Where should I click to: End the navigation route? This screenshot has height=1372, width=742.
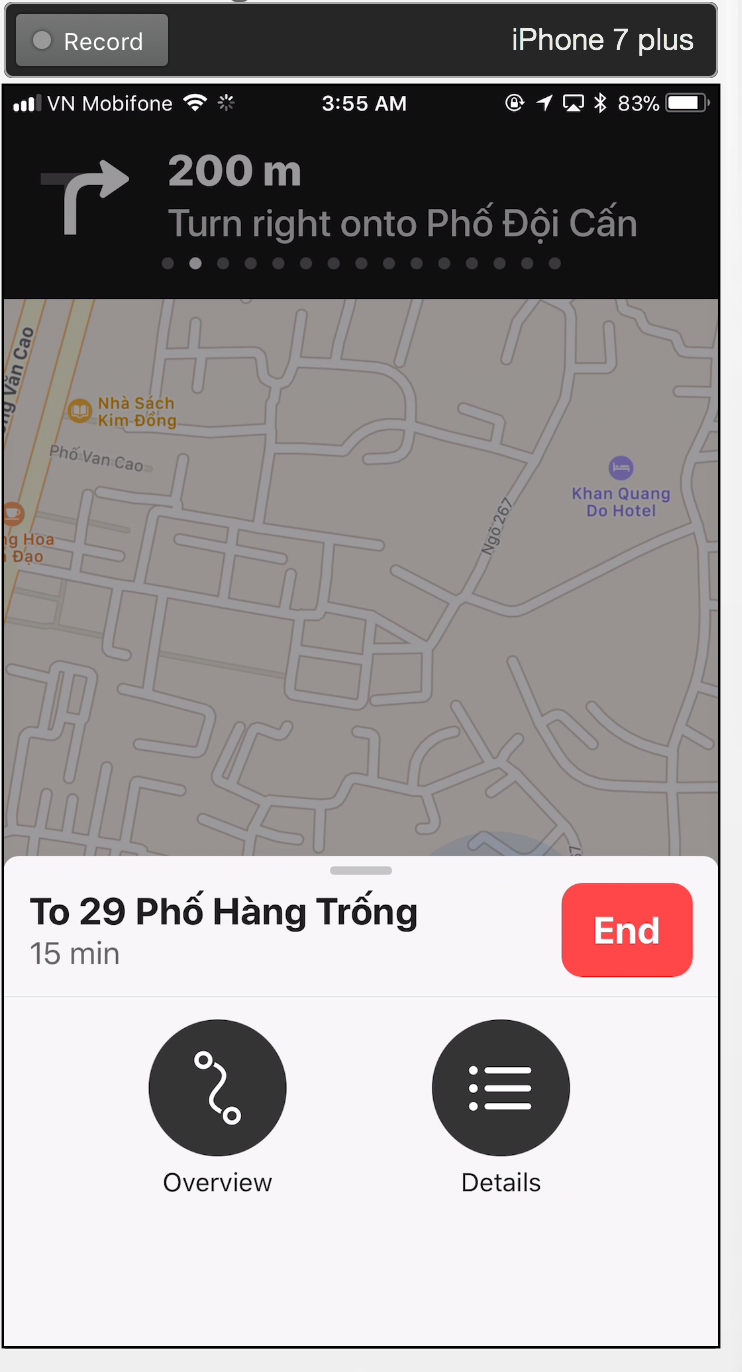pos(627,930)
